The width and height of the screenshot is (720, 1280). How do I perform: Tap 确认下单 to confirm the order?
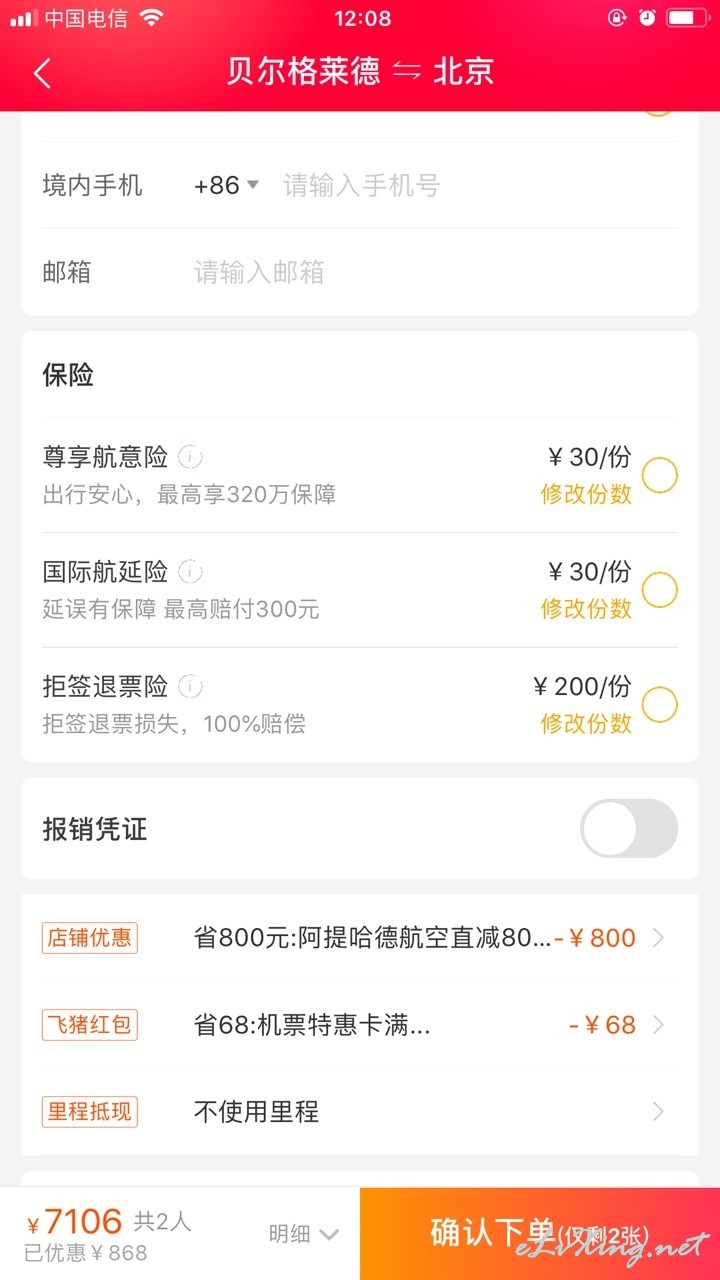pyautogui.click(x=540, y=1234)
